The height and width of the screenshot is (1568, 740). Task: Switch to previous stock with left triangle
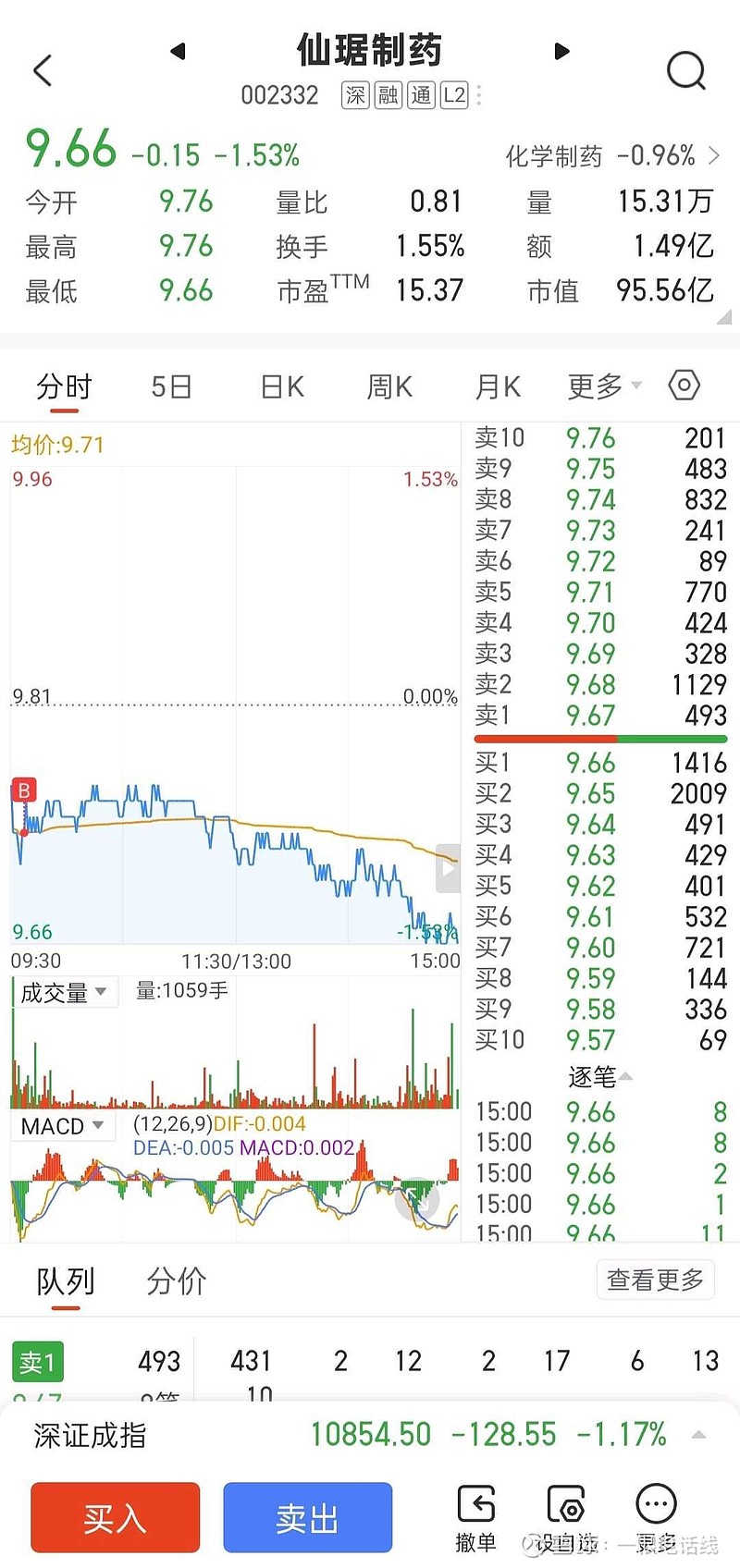click(179, 51)
